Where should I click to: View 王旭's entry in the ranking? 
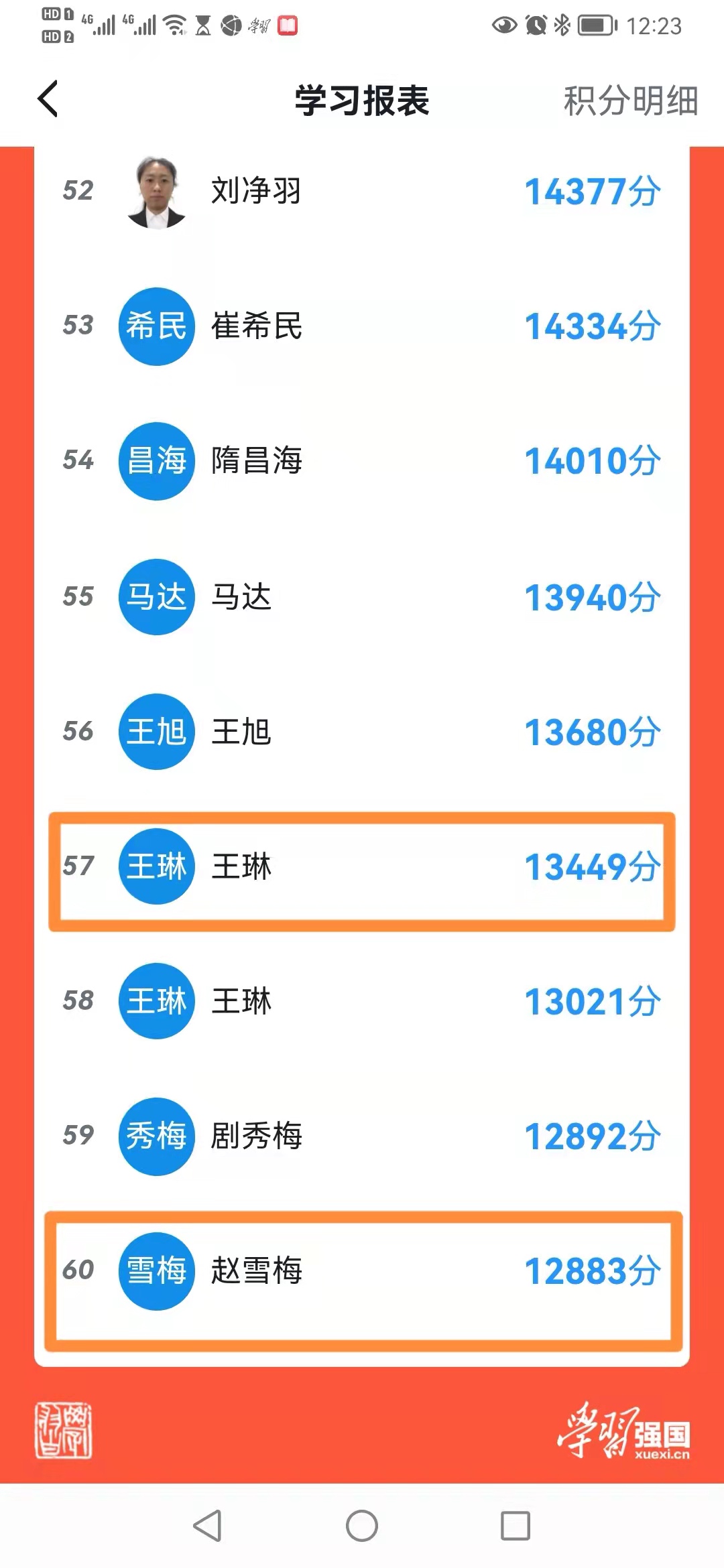pos(362,731)
